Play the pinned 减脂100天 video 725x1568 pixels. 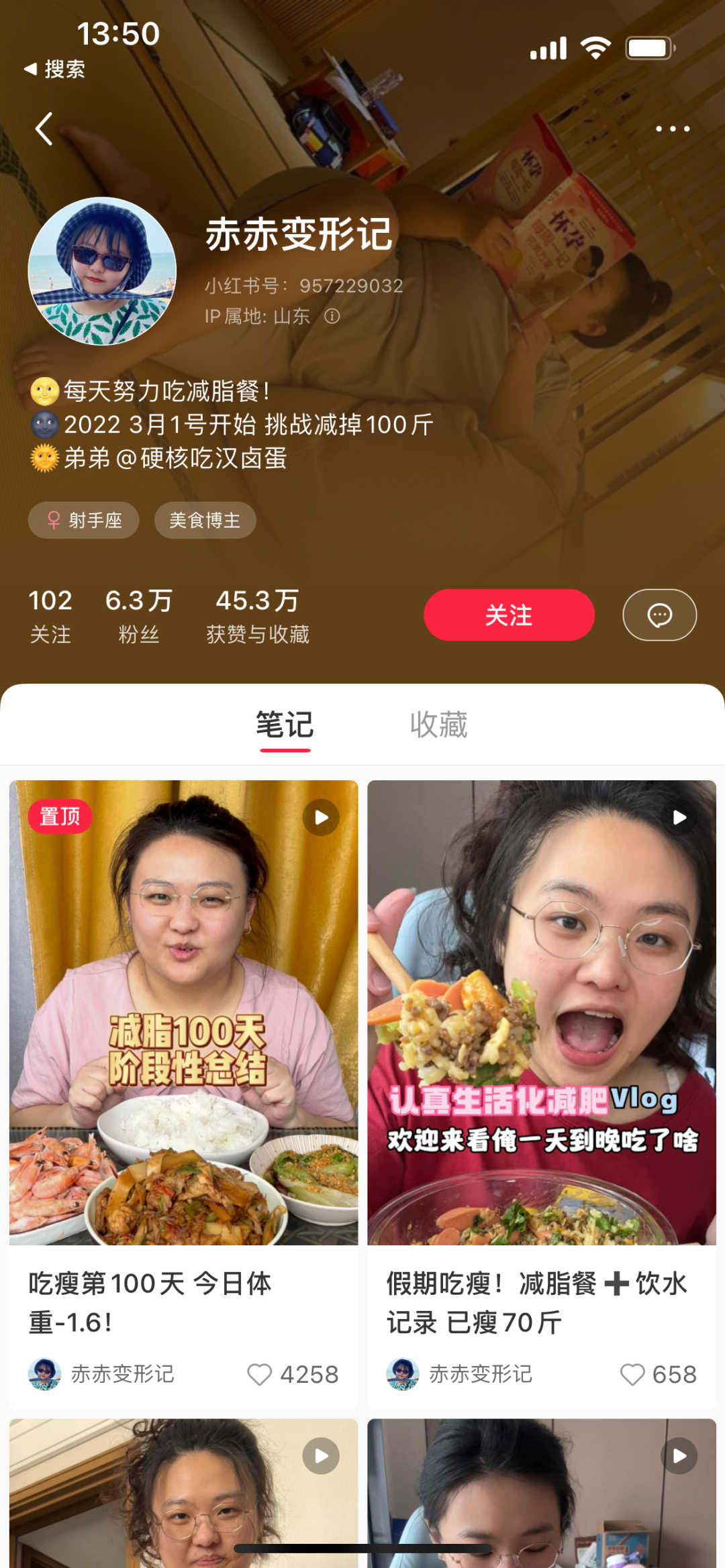(320, 817)
